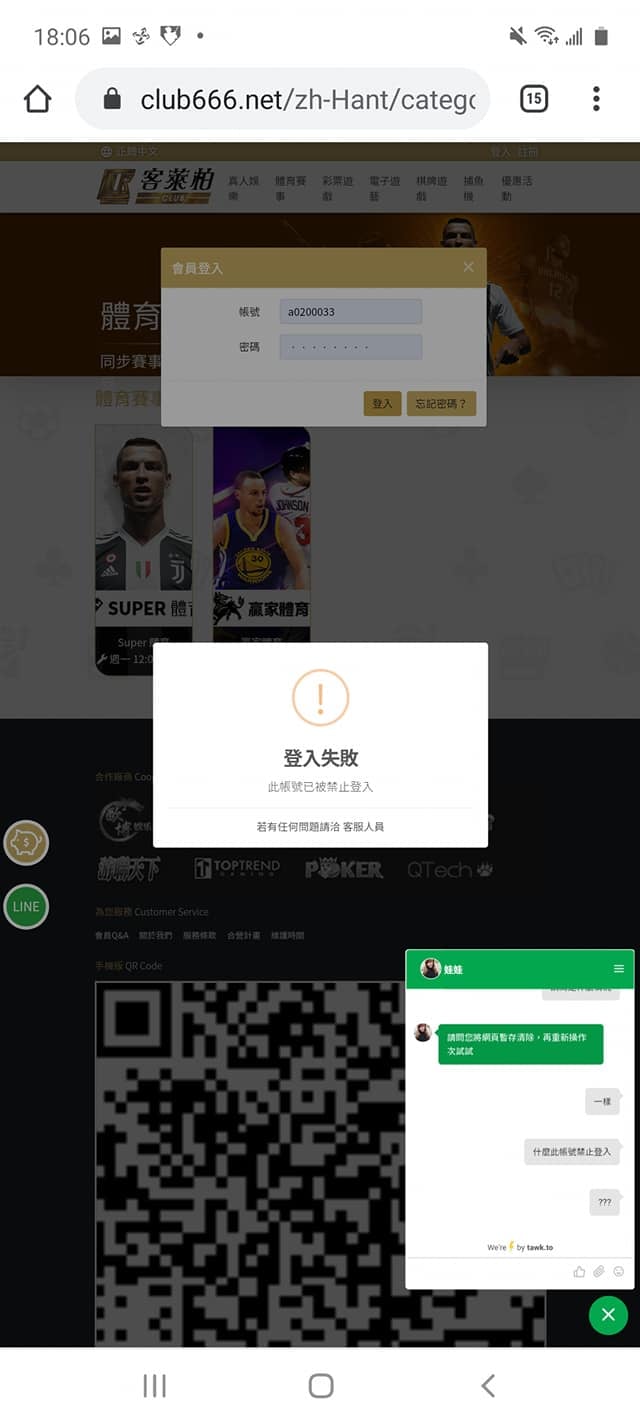Open the recent apps view
The image size is (640, 1422).
tap(154, 1385)
